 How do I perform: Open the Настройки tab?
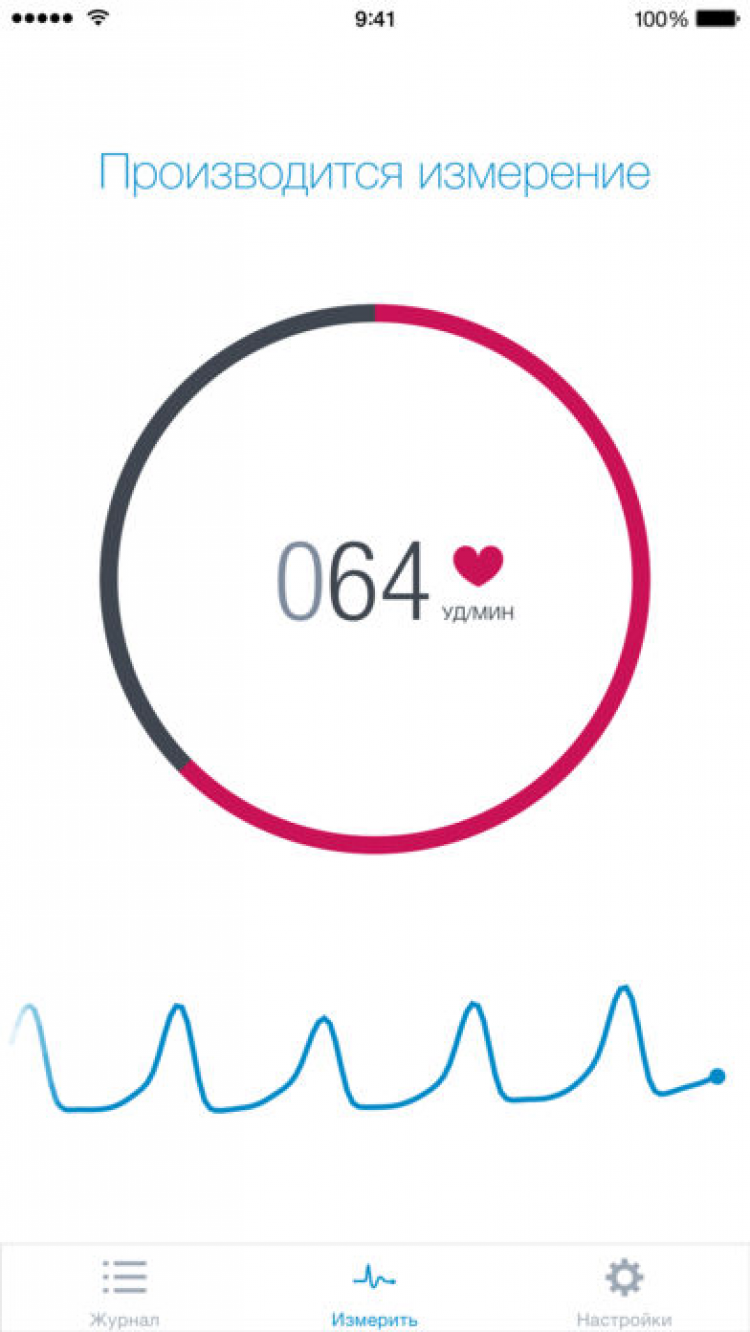(624, 1288)
